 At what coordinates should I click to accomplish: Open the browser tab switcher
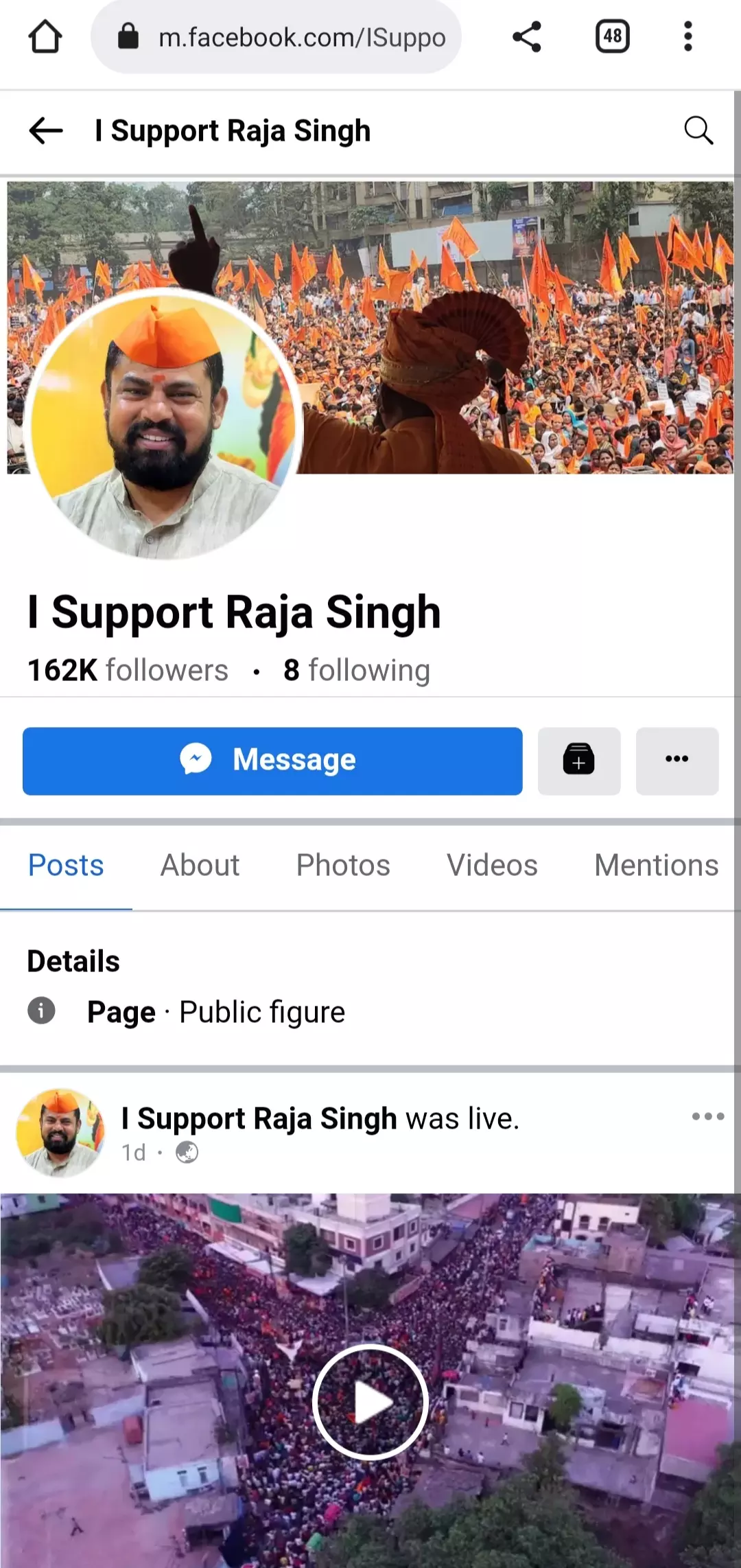612,36
